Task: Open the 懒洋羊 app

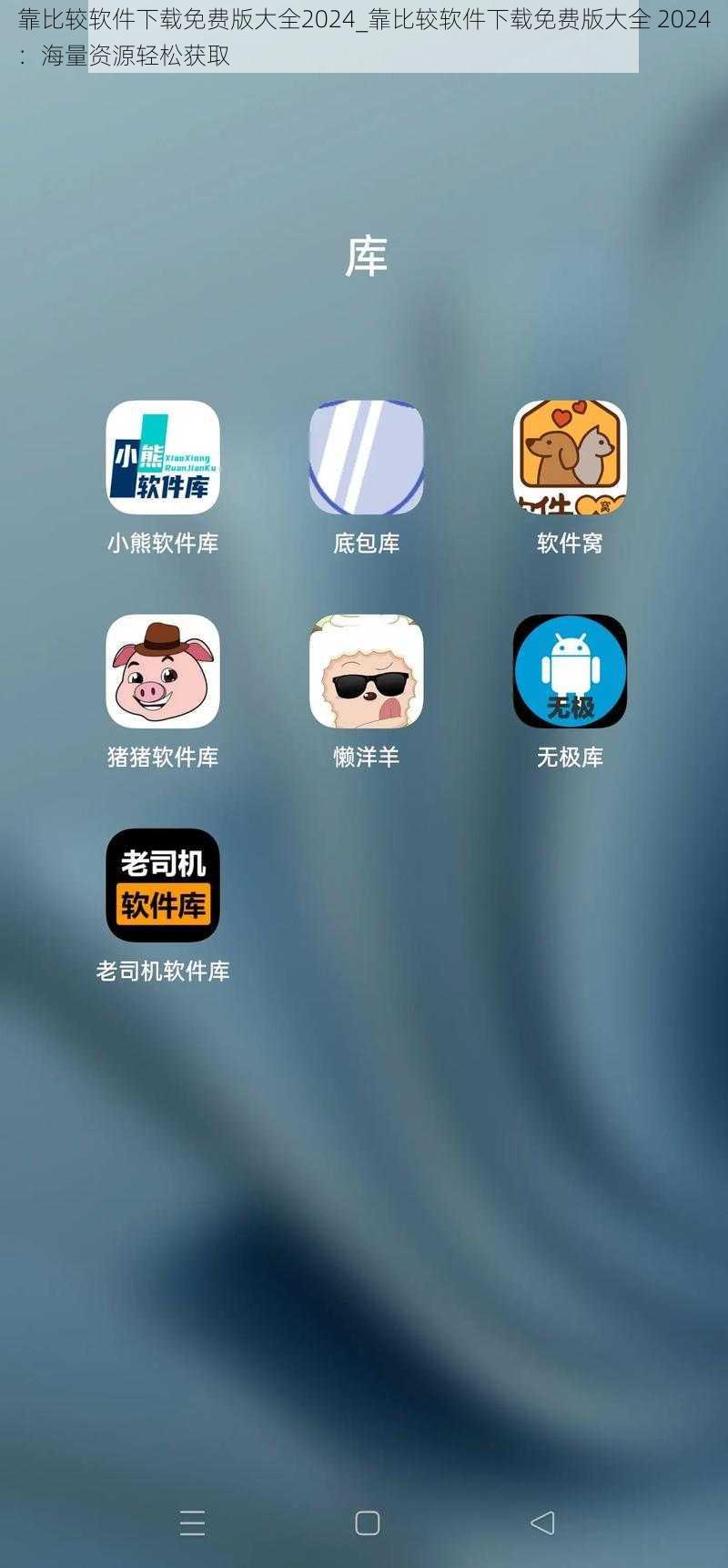Action: click(x=366, y=671)
